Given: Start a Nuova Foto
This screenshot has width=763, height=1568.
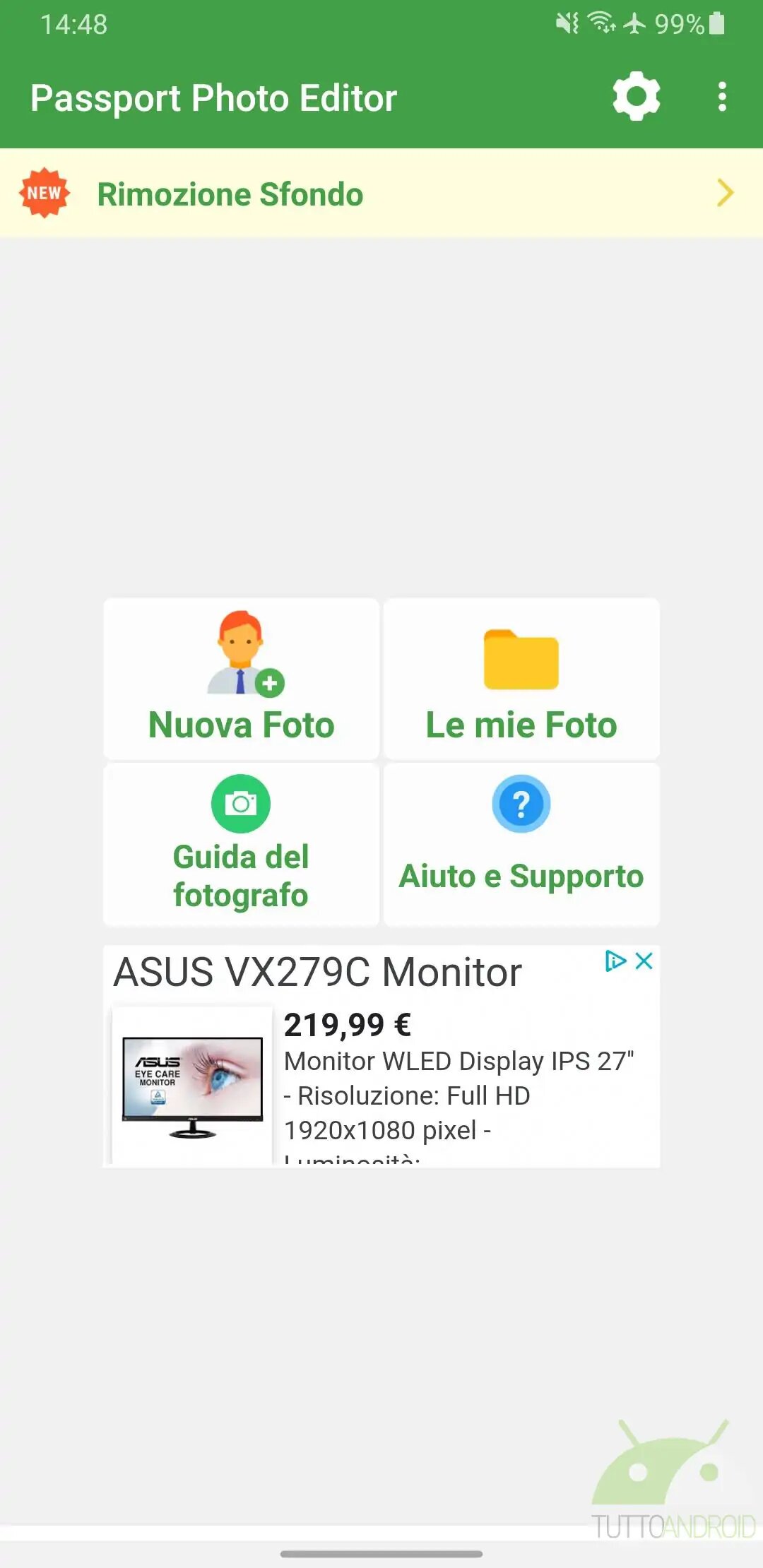Looking at the screenshot, I should click(x=241, y=679).
